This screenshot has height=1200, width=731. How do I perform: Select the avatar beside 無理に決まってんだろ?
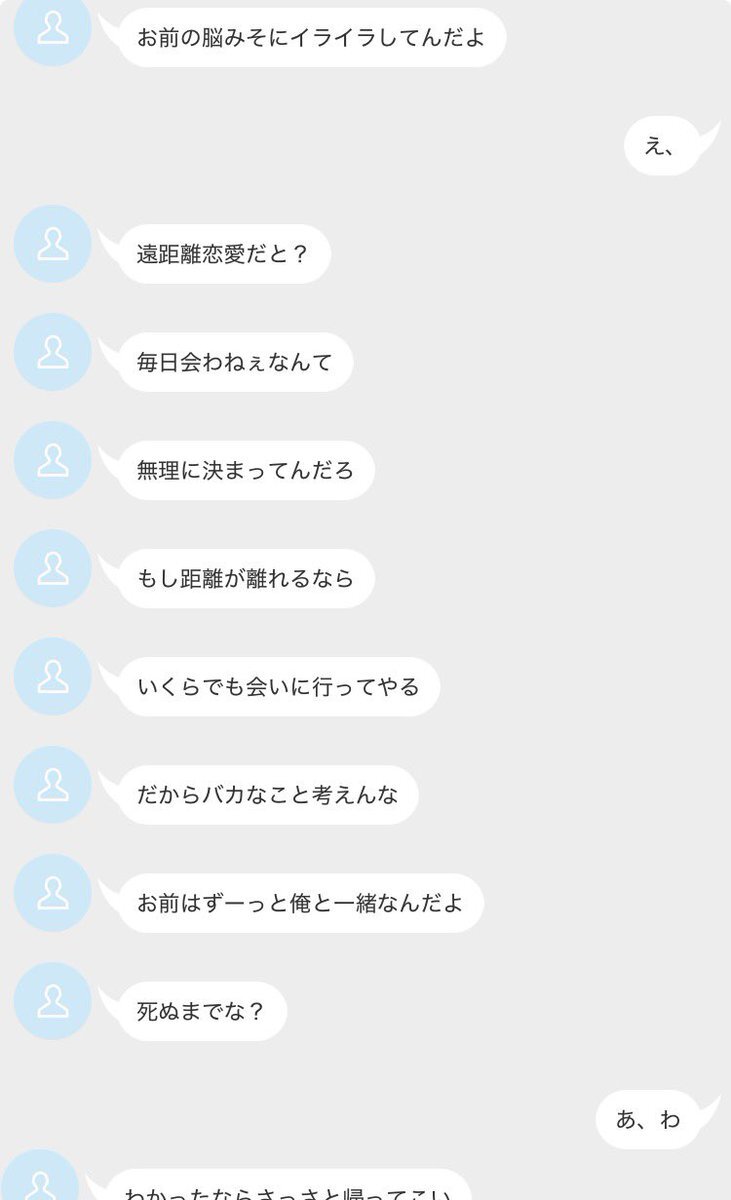pyautogui.click(x=53, y=460)
